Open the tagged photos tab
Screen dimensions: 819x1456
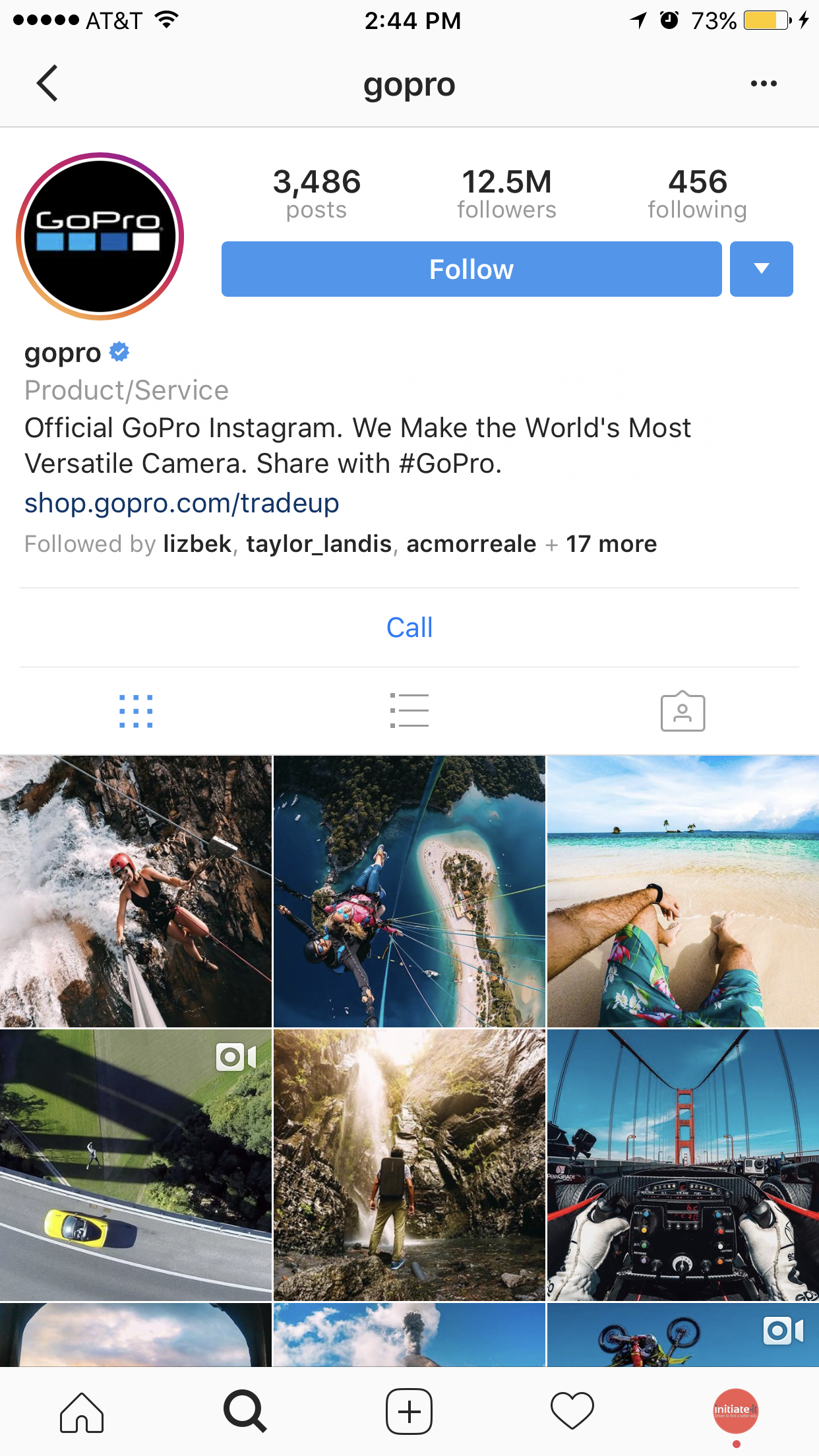click(x=682, y=711)
